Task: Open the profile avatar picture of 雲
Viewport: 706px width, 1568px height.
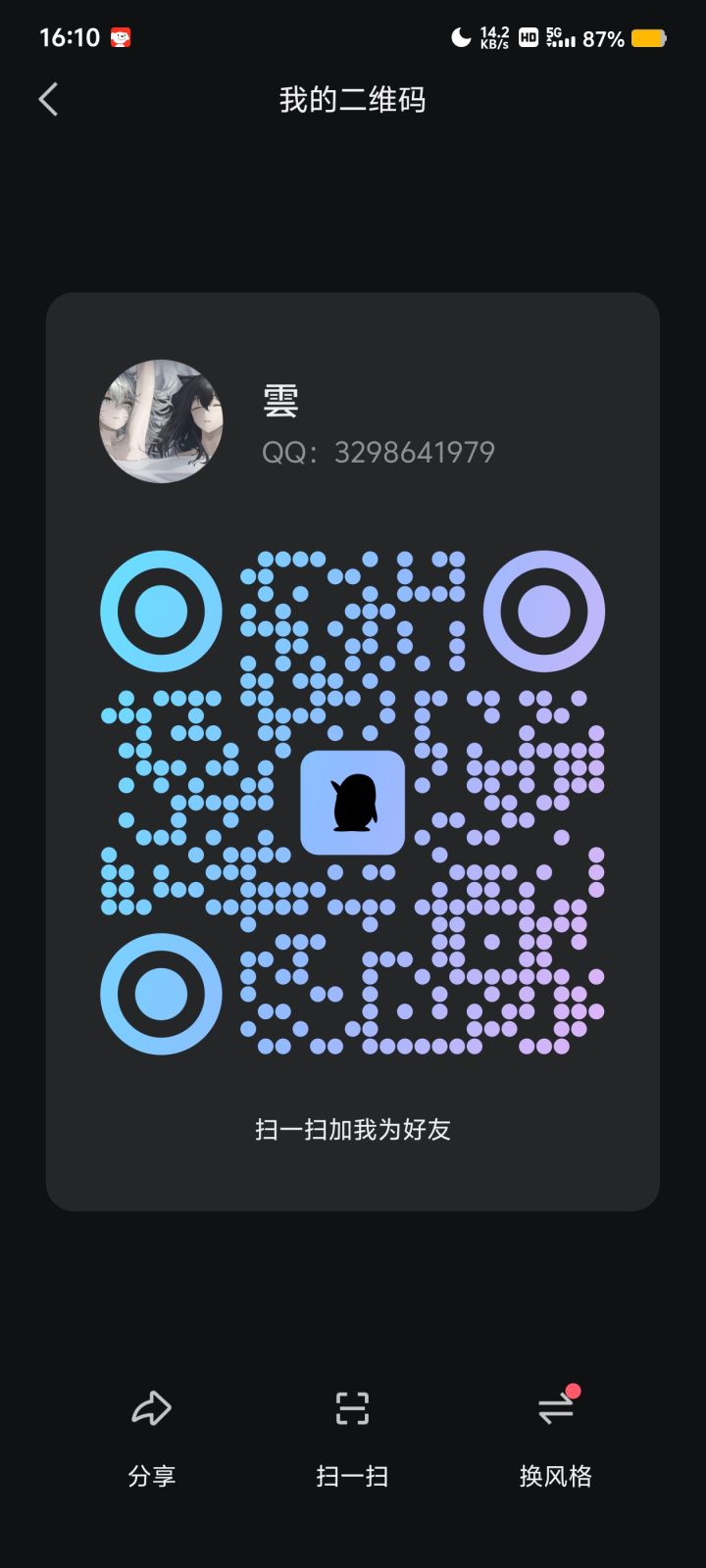Action: (x=162, y=421)
